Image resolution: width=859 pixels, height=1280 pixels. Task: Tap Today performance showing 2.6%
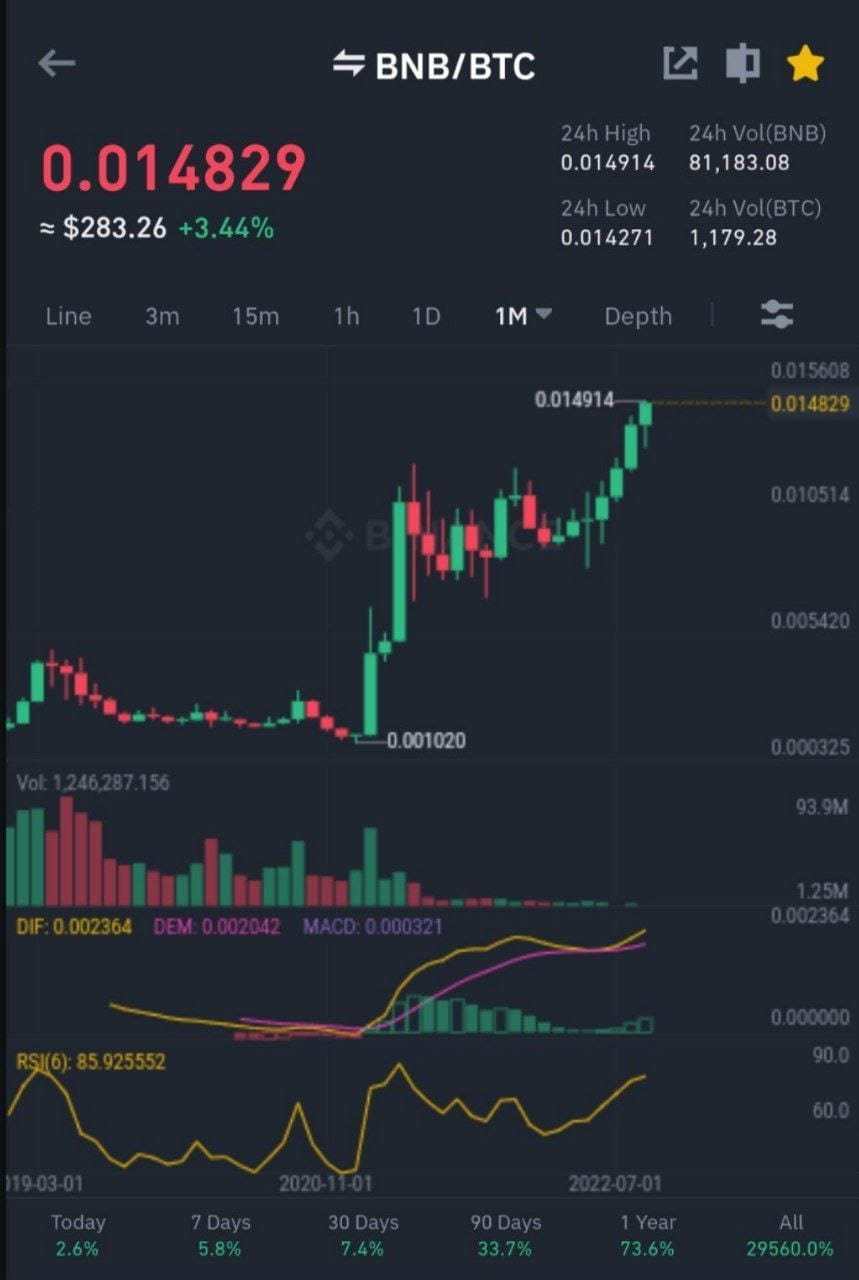click(77, 1234)
